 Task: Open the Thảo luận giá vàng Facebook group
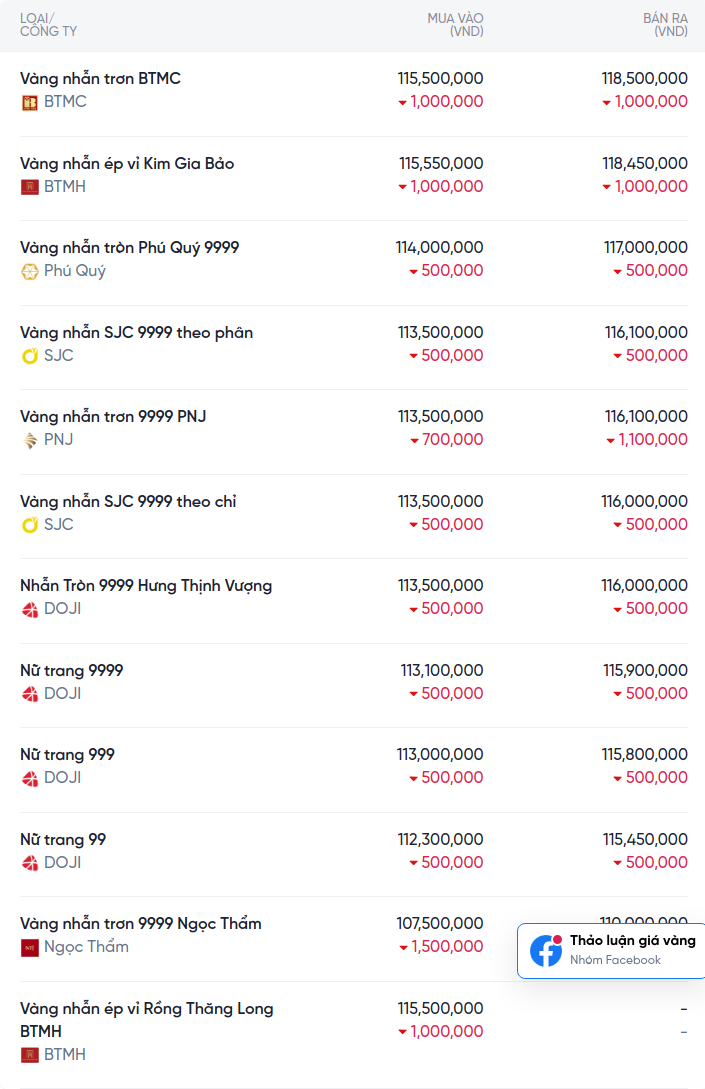(612, 950)
